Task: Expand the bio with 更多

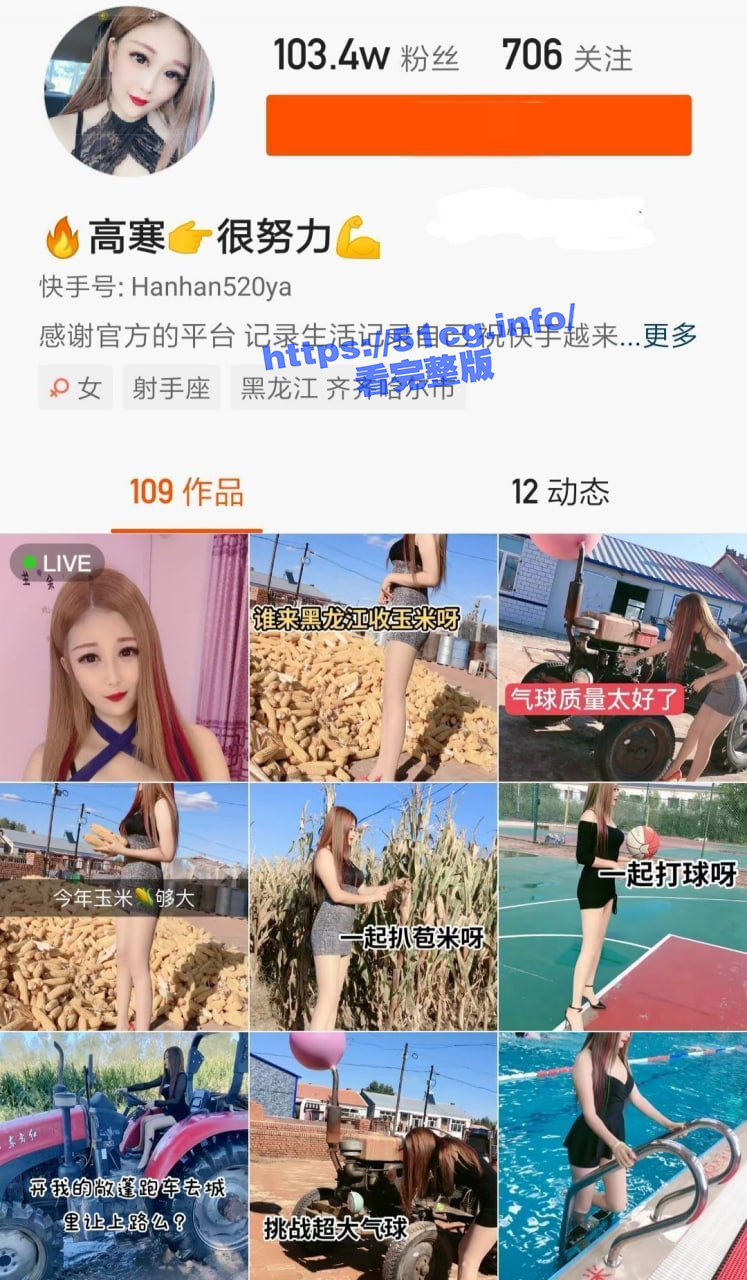Action: pos(669,336)
